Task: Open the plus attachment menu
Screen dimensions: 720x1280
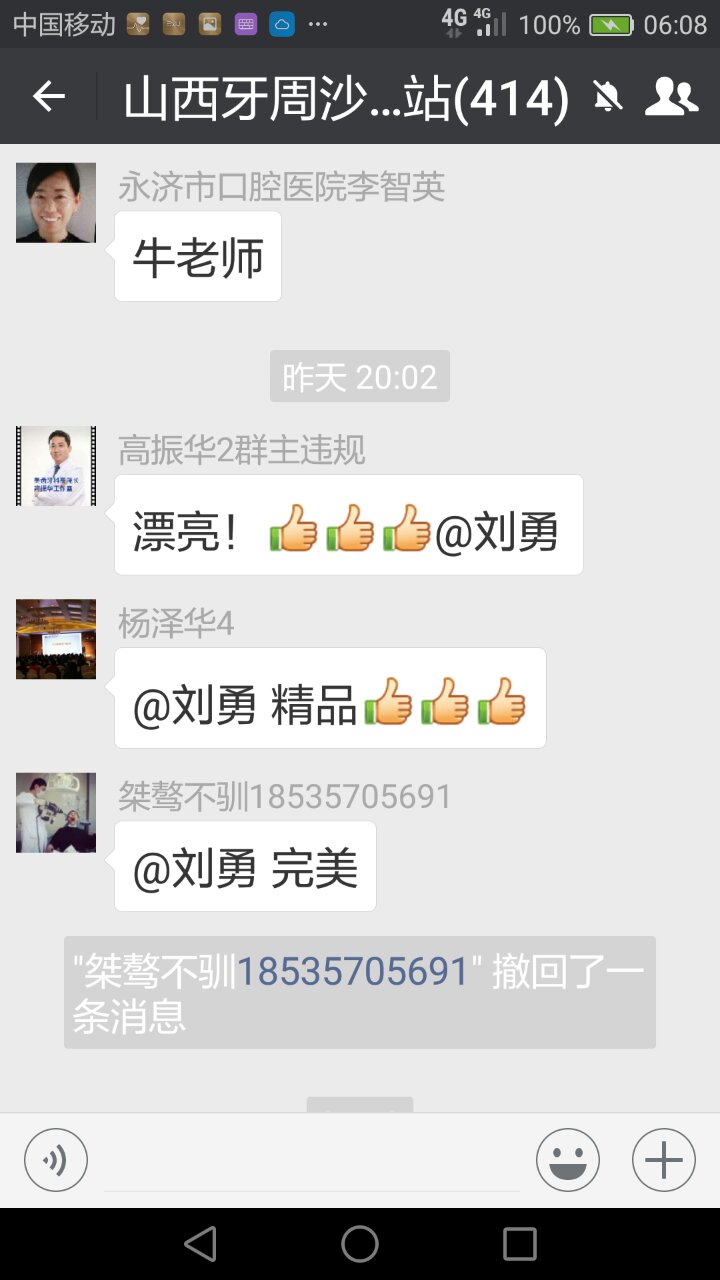Action: point(664,1160)
